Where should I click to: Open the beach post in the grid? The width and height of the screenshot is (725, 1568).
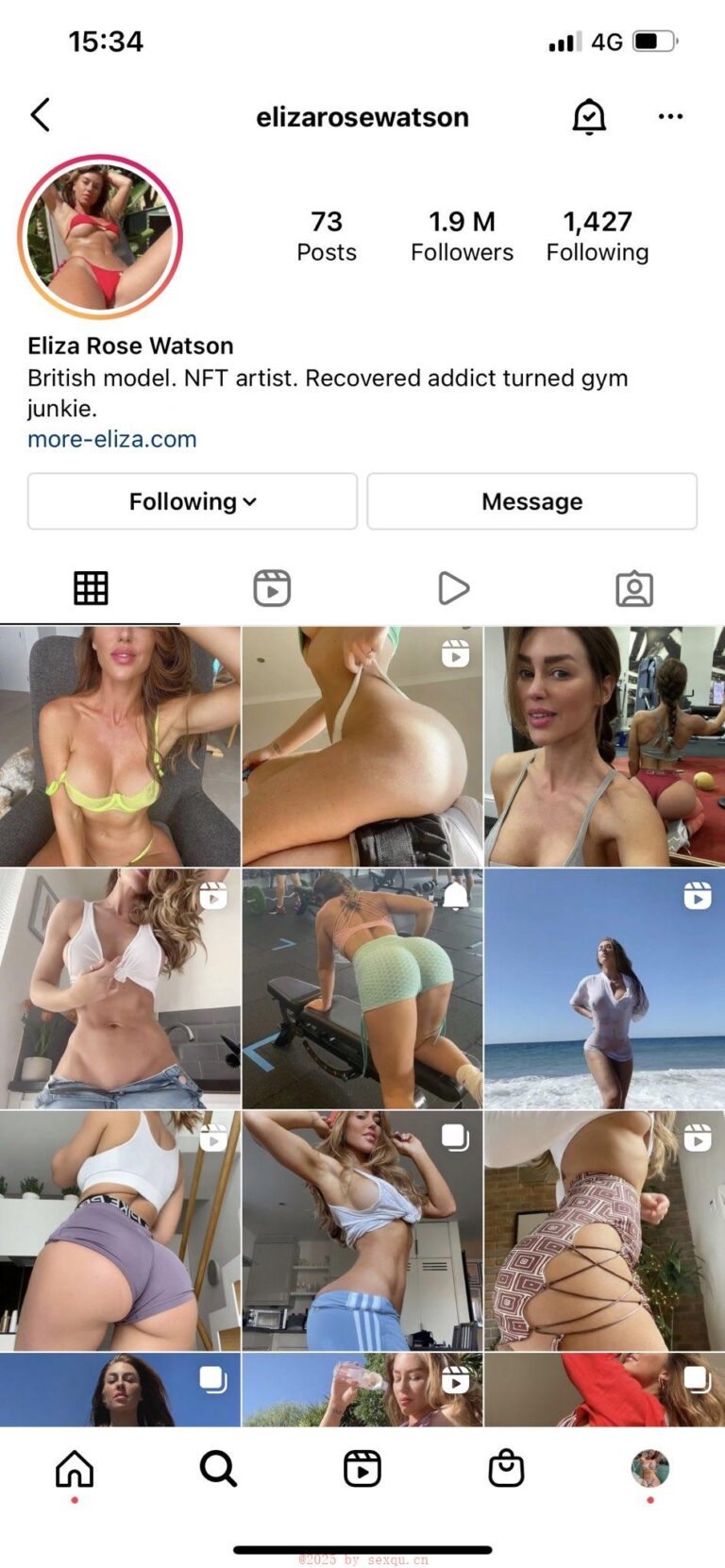tap(604, 988)
